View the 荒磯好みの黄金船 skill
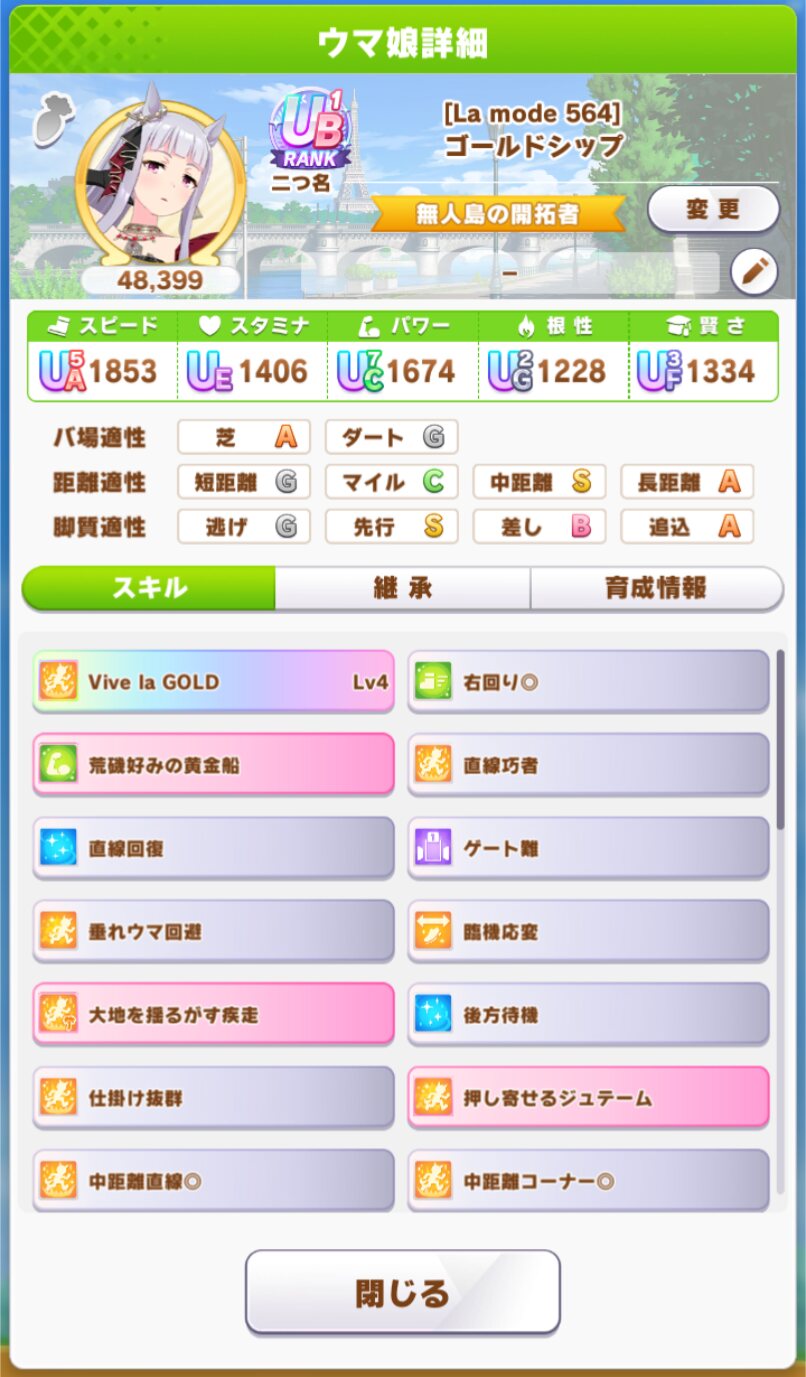Screen dimensions: 806x1377 (x=213, y=765)
